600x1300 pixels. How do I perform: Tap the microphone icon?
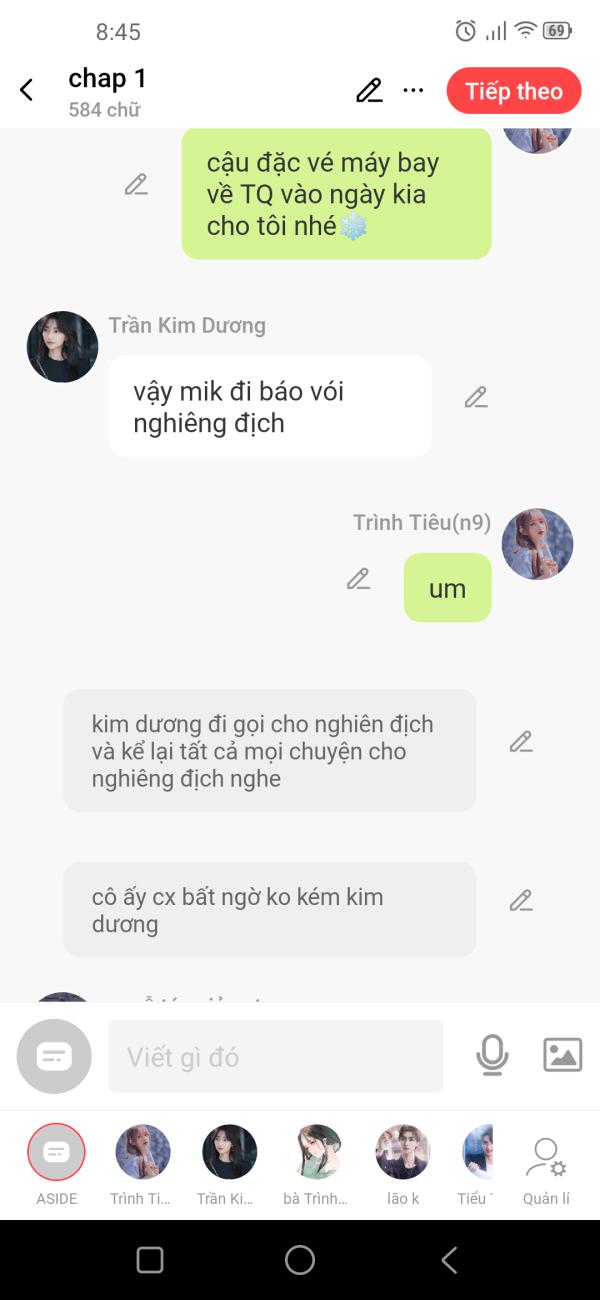coord(492,1055)
